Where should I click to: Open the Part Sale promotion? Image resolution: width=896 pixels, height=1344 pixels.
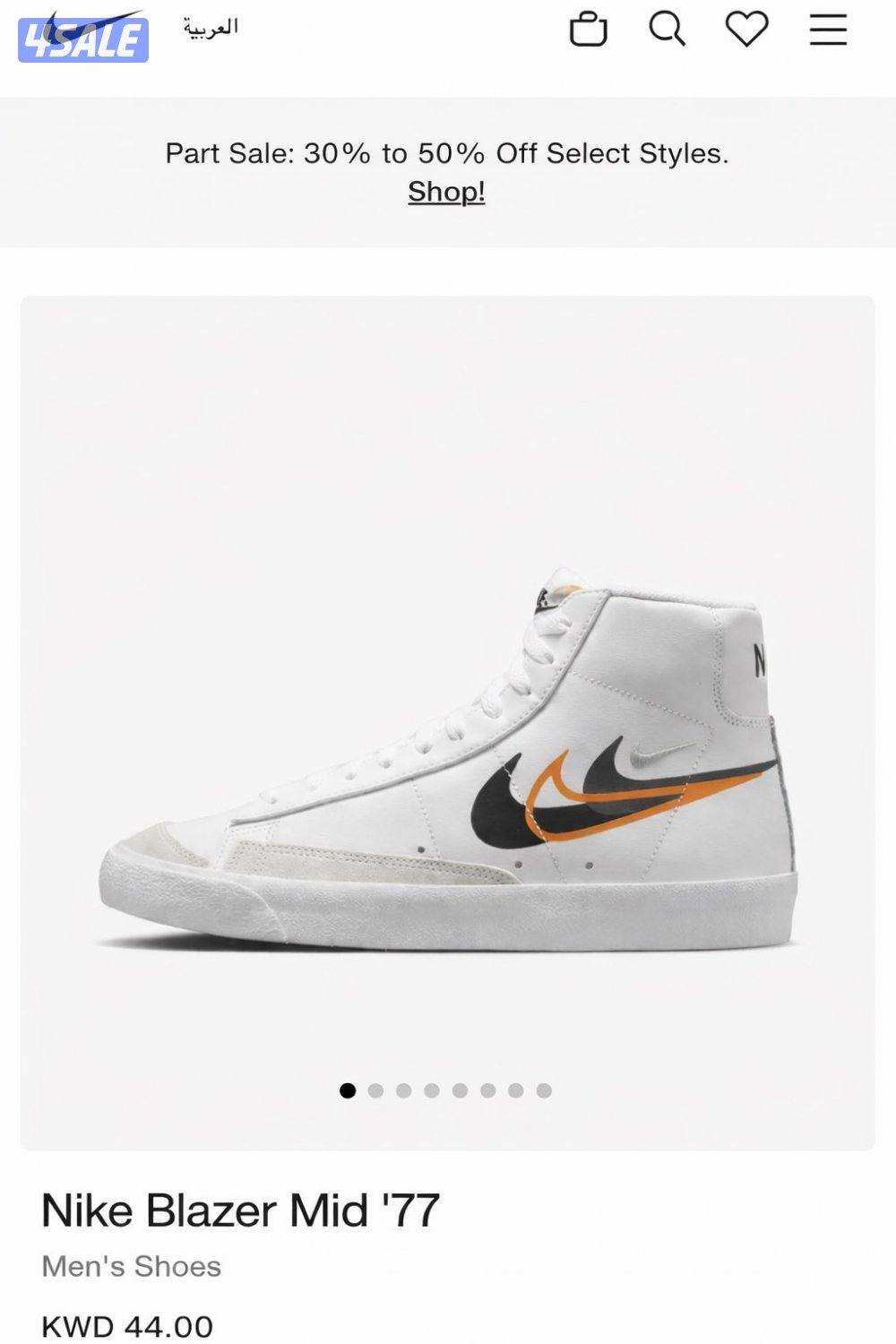(x=445, y=155)
